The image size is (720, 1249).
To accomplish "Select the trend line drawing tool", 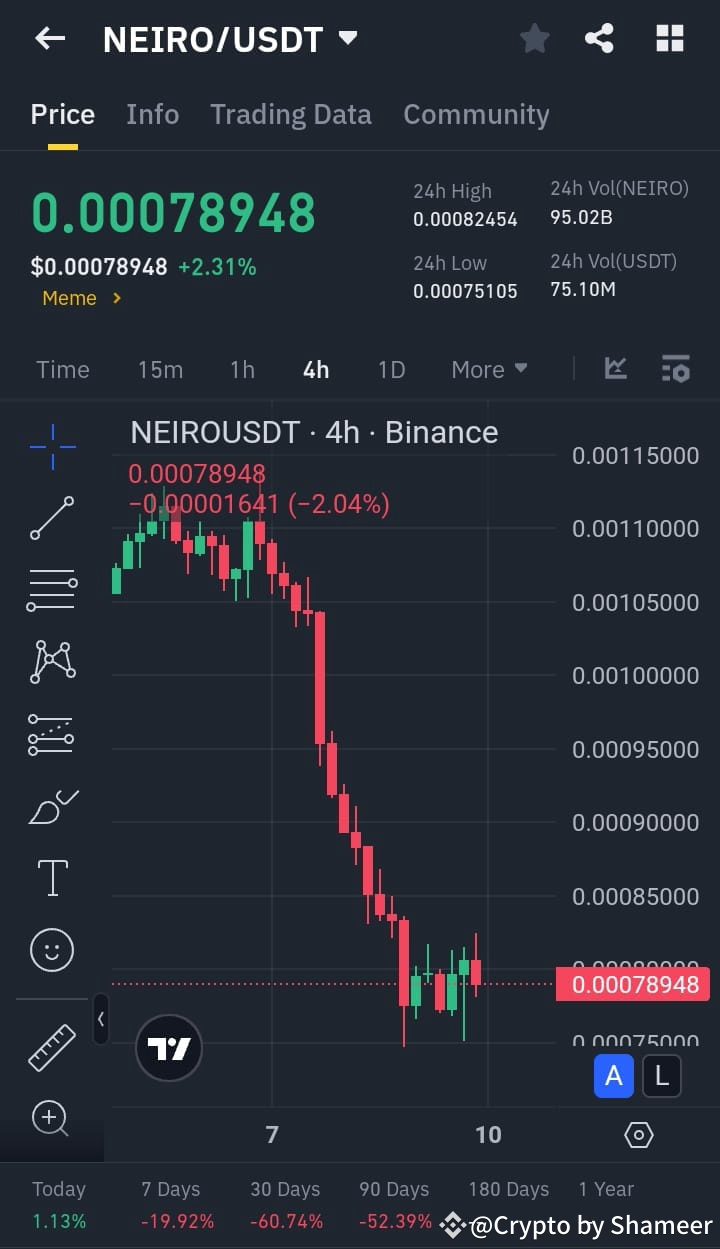I will tap(51, 518).
